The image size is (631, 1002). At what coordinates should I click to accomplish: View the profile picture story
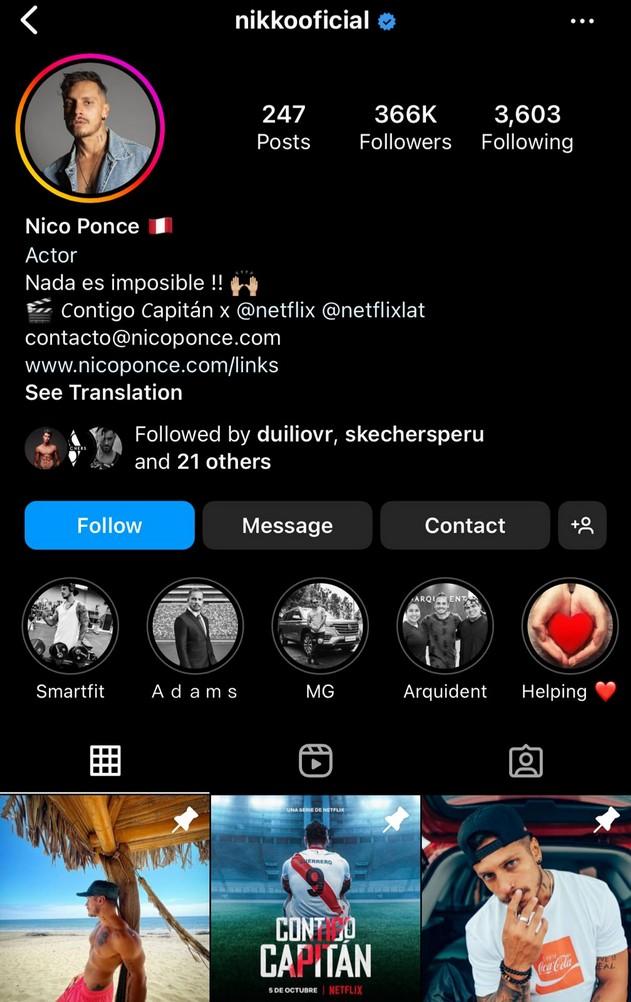point(90,128)
